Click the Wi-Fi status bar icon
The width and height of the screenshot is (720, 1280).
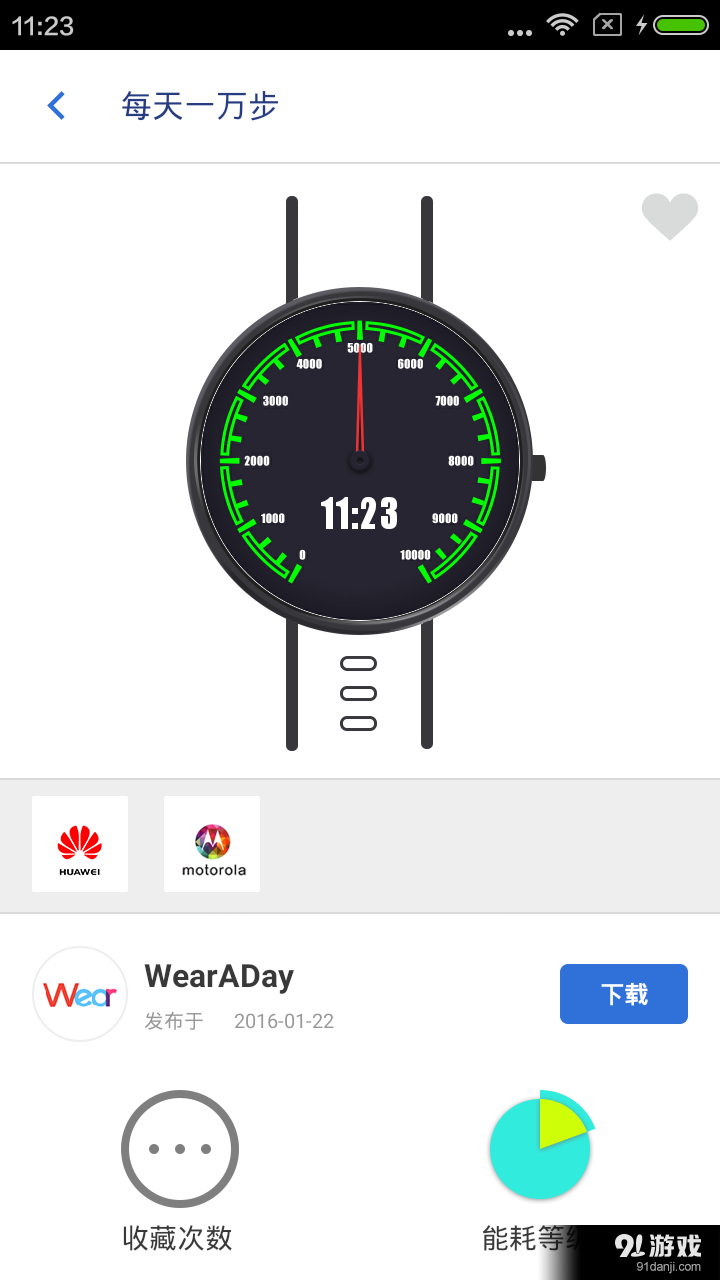[x=562, y=25]
